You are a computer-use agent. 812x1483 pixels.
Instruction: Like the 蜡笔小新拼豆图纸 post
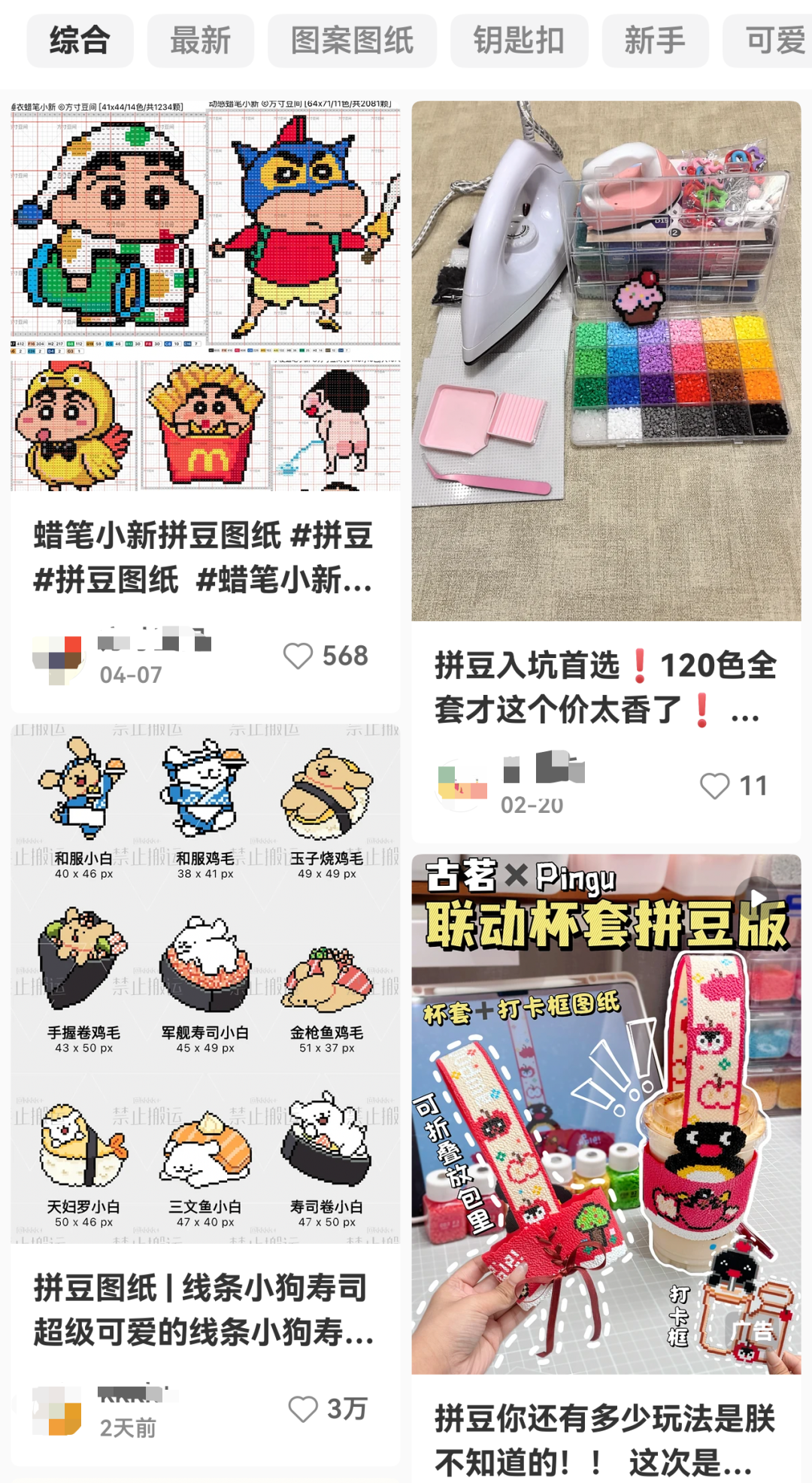298,656
